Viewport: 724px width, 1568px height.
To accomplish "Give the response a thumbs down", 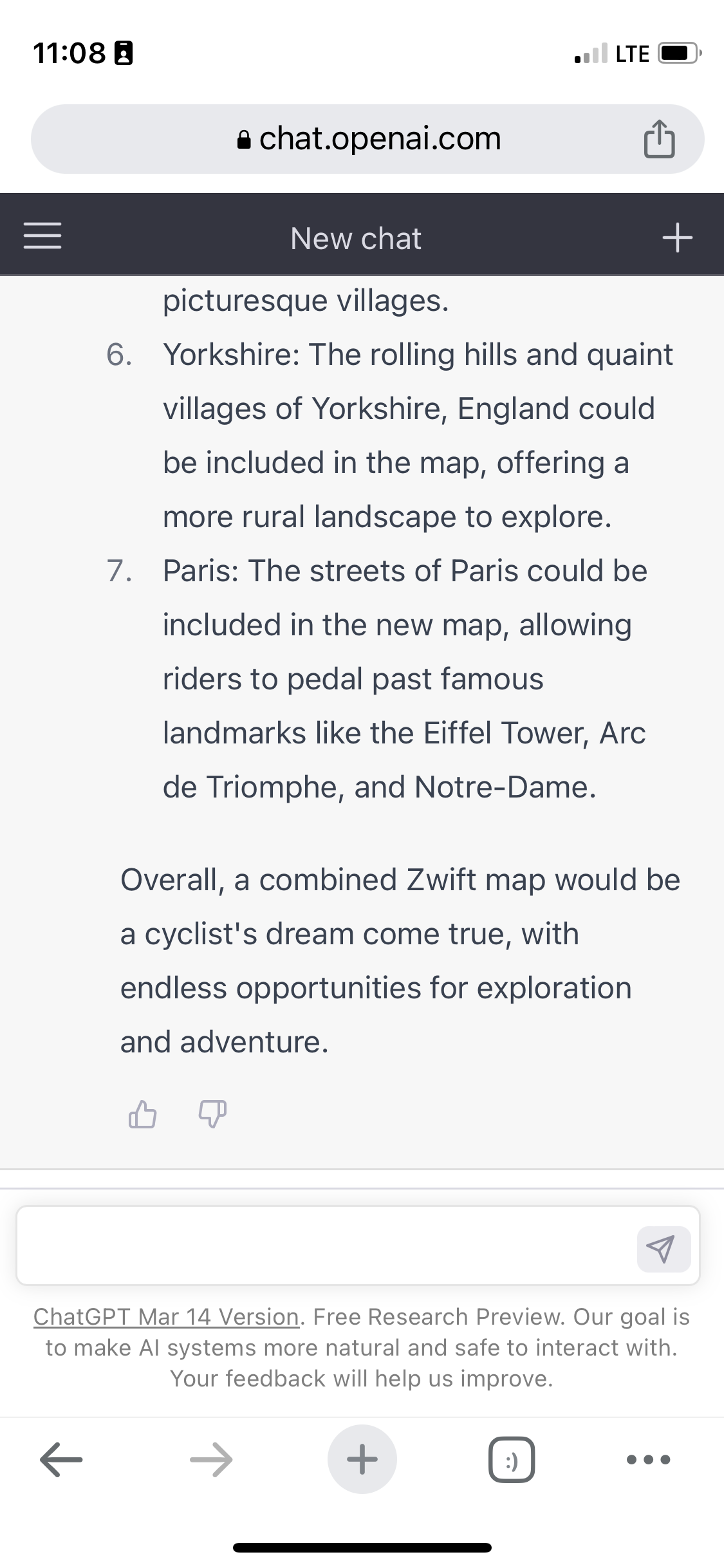I will point(212,1114).
